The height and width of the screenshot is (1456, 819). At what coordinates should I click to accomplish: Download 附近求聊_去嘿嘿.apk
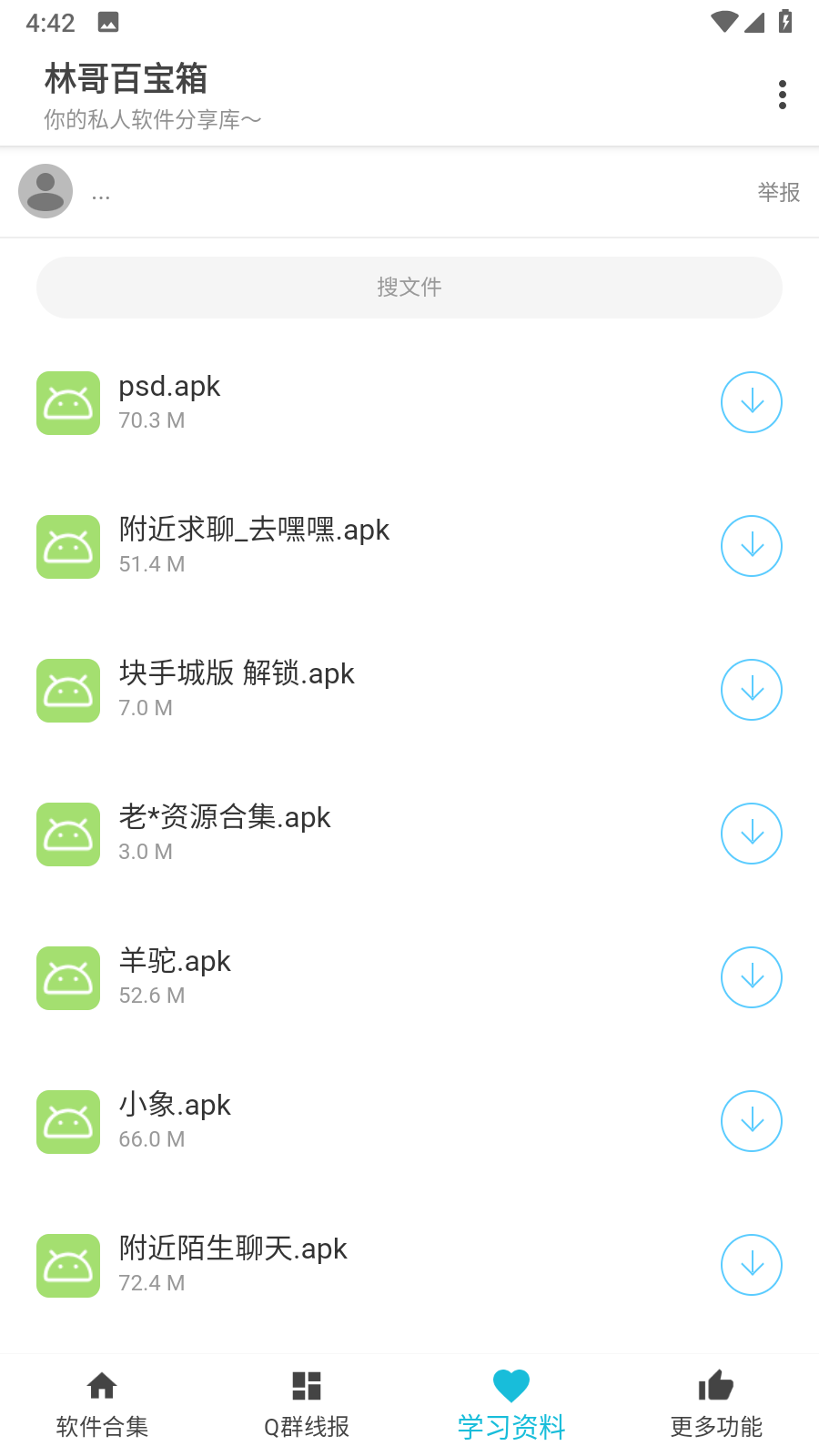(x=752, y=546)
